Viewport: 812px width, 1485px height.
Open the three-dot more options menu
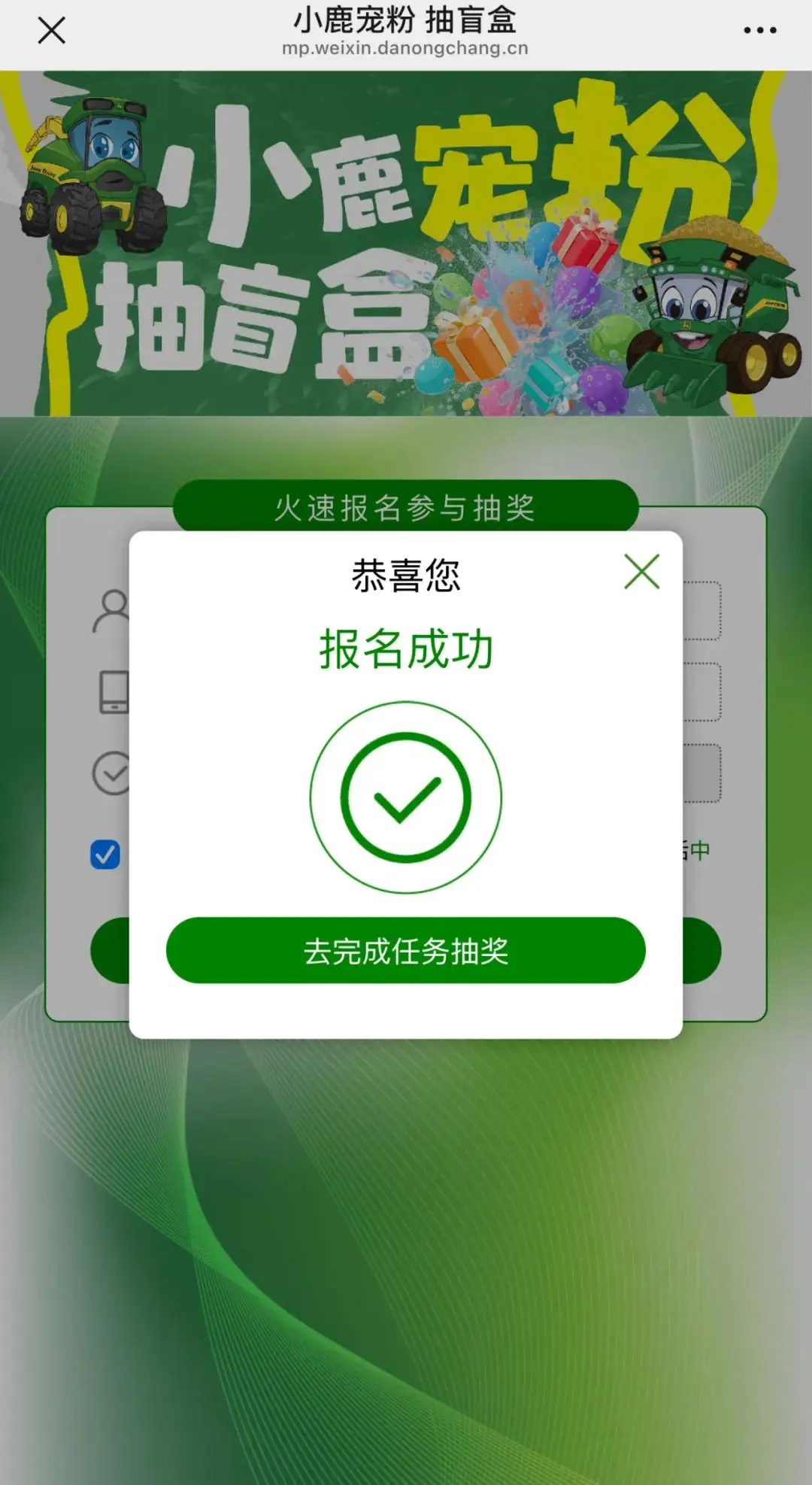point(759,31)
